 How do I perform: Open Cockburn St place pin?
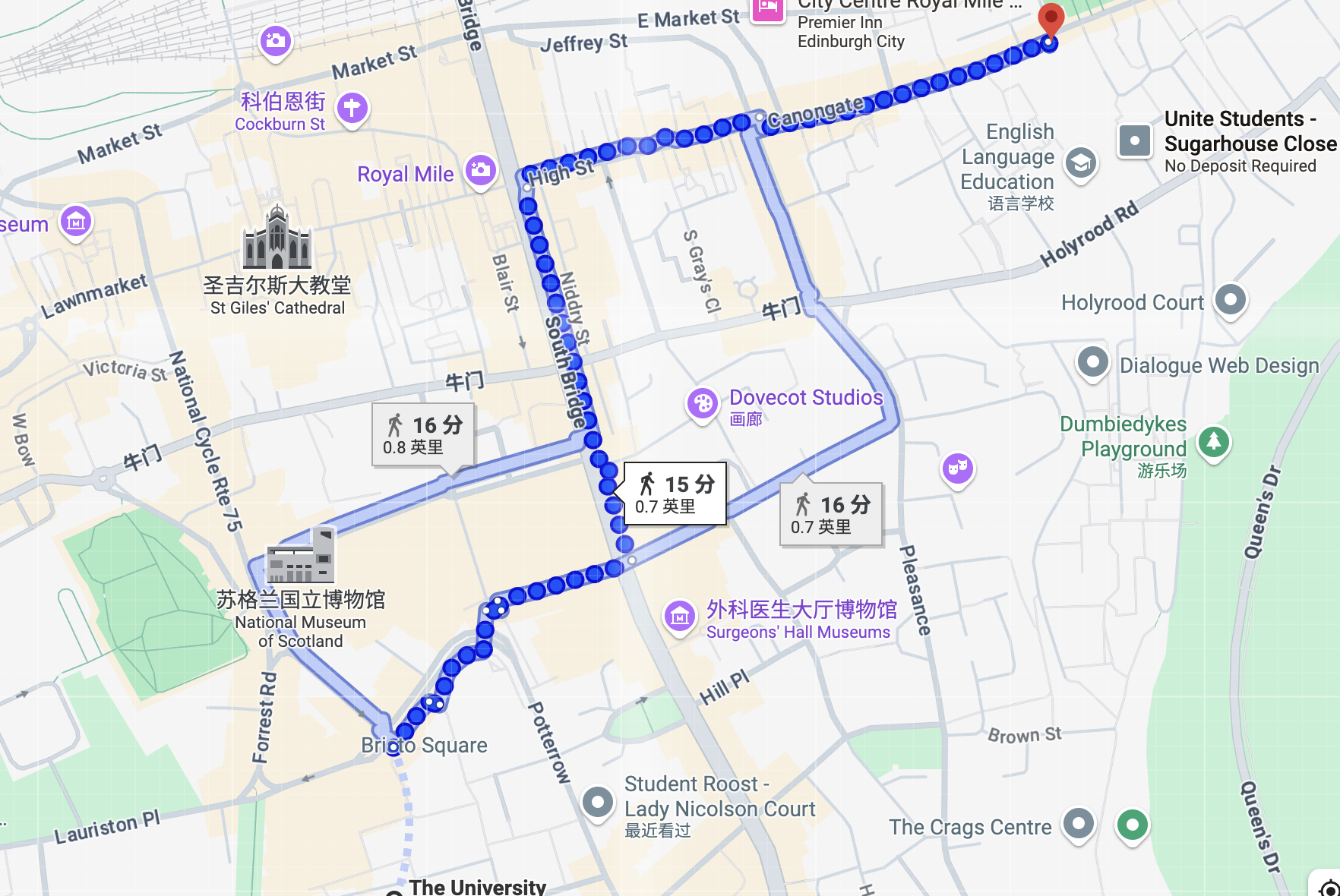click(352, 109)
